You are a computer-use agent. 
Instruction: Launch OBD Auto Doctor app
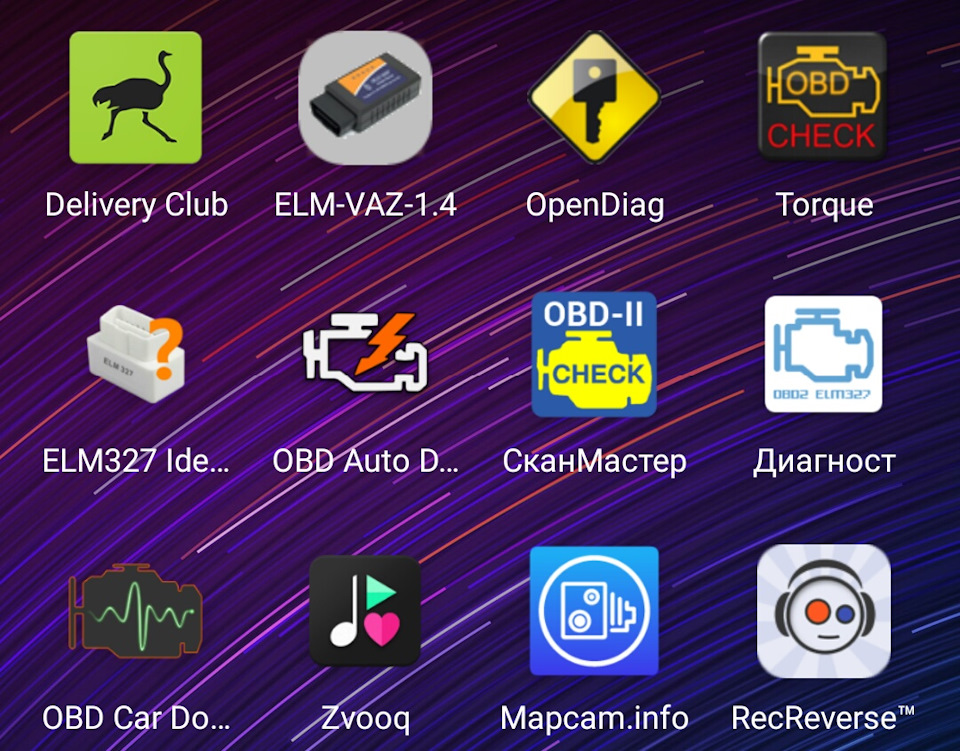click(x=365, y=354)
